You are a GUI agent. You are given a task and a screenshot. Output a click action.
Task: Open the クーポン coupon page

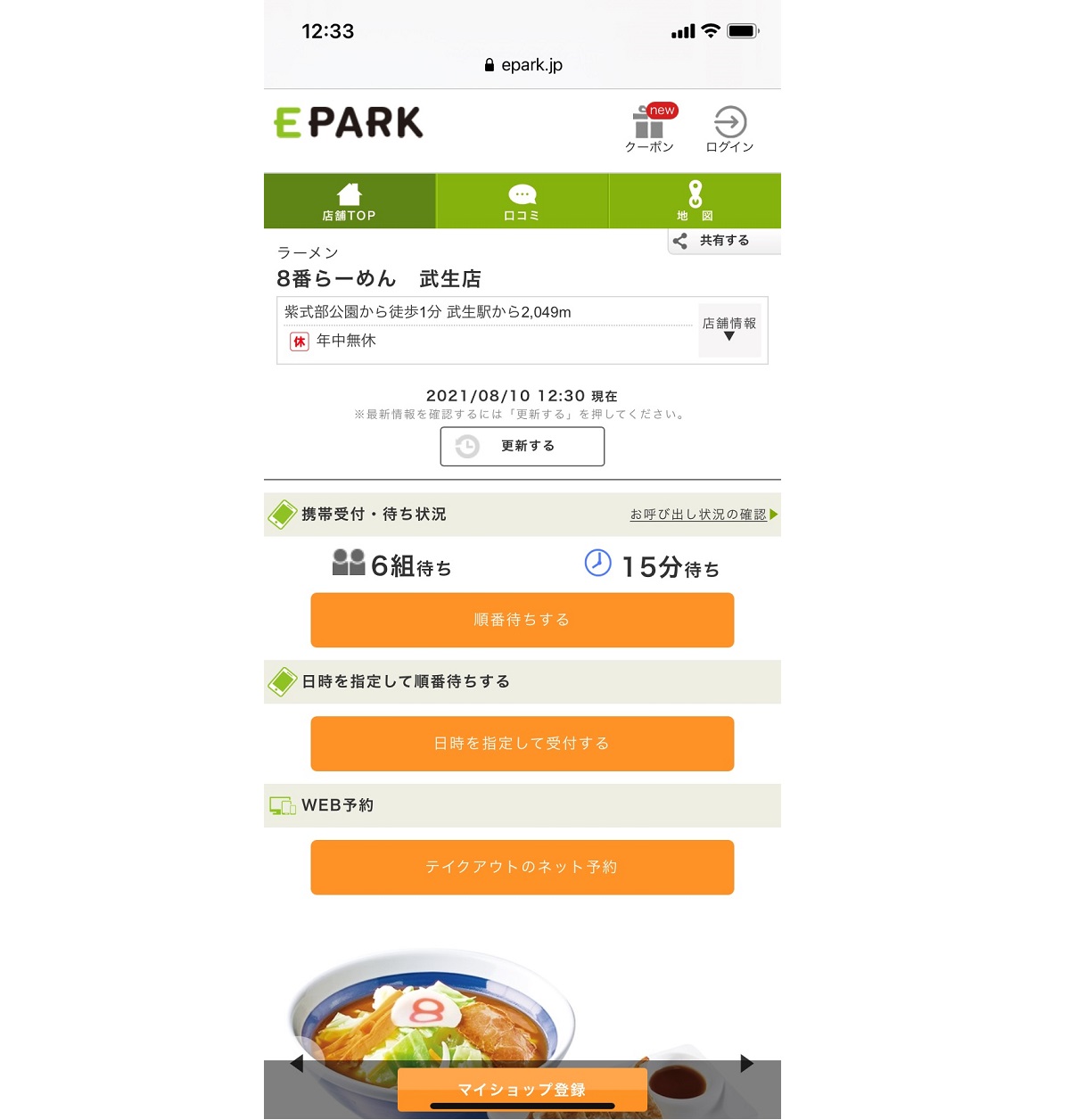tap(649, 129)
